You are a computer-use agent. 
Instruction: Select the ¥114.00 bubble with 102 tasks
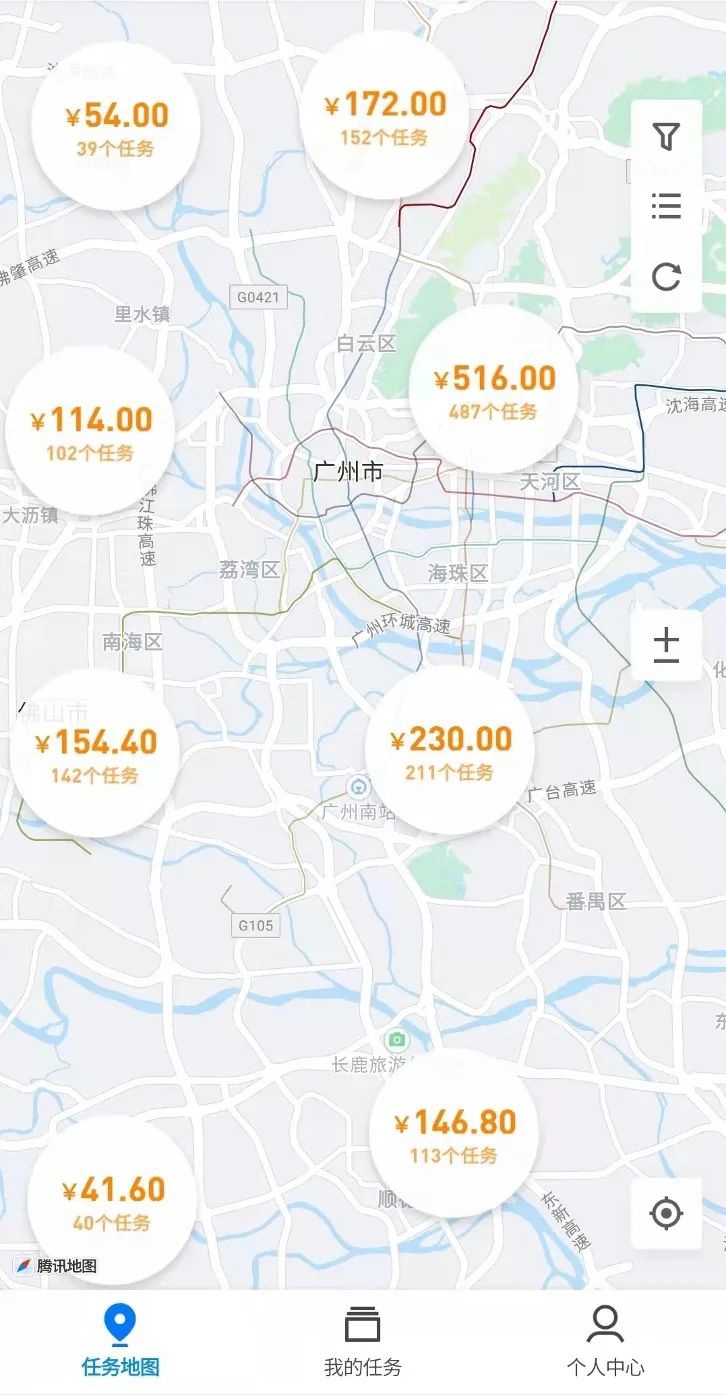click(x=90, y=432)
